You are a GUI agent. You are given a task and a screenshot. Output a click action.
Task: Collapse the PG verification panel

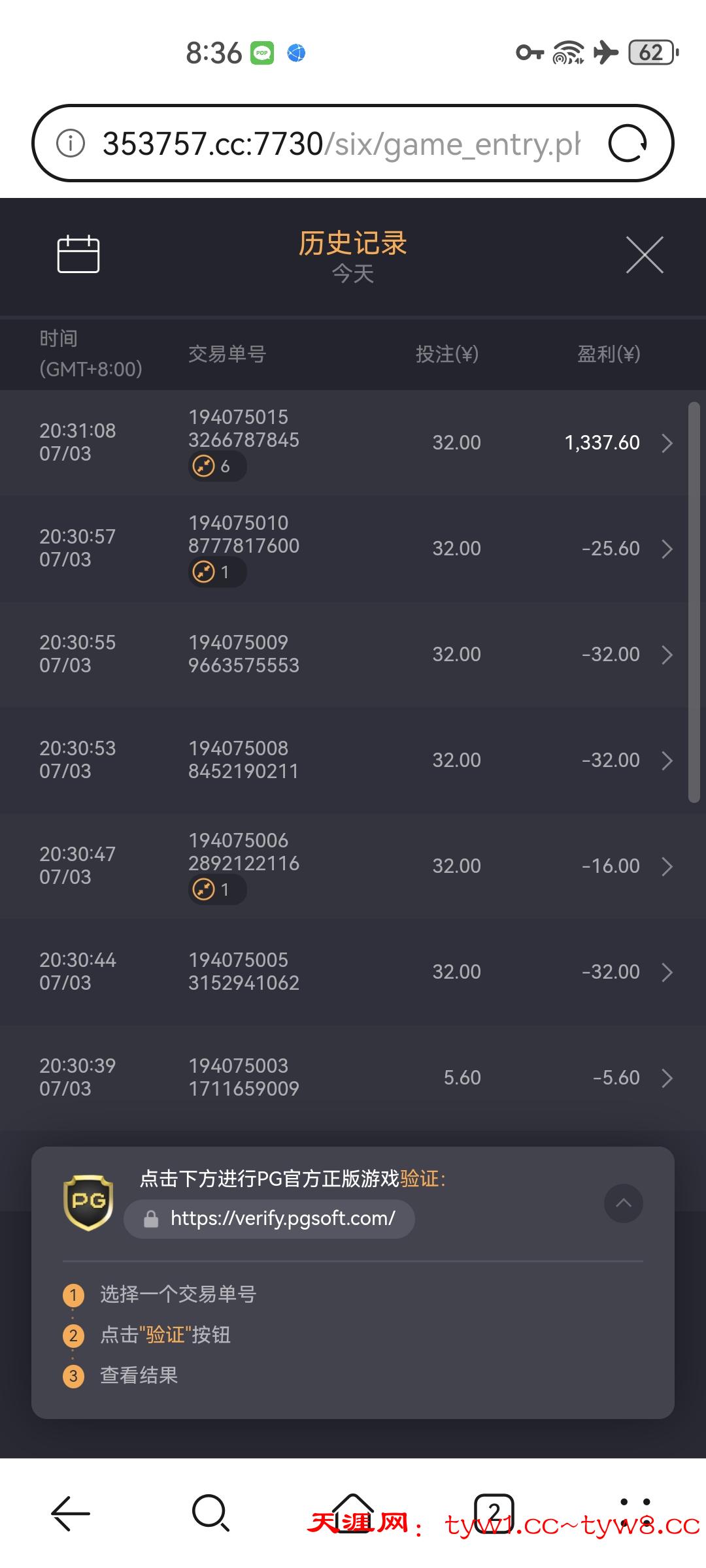click(624, 1203)
